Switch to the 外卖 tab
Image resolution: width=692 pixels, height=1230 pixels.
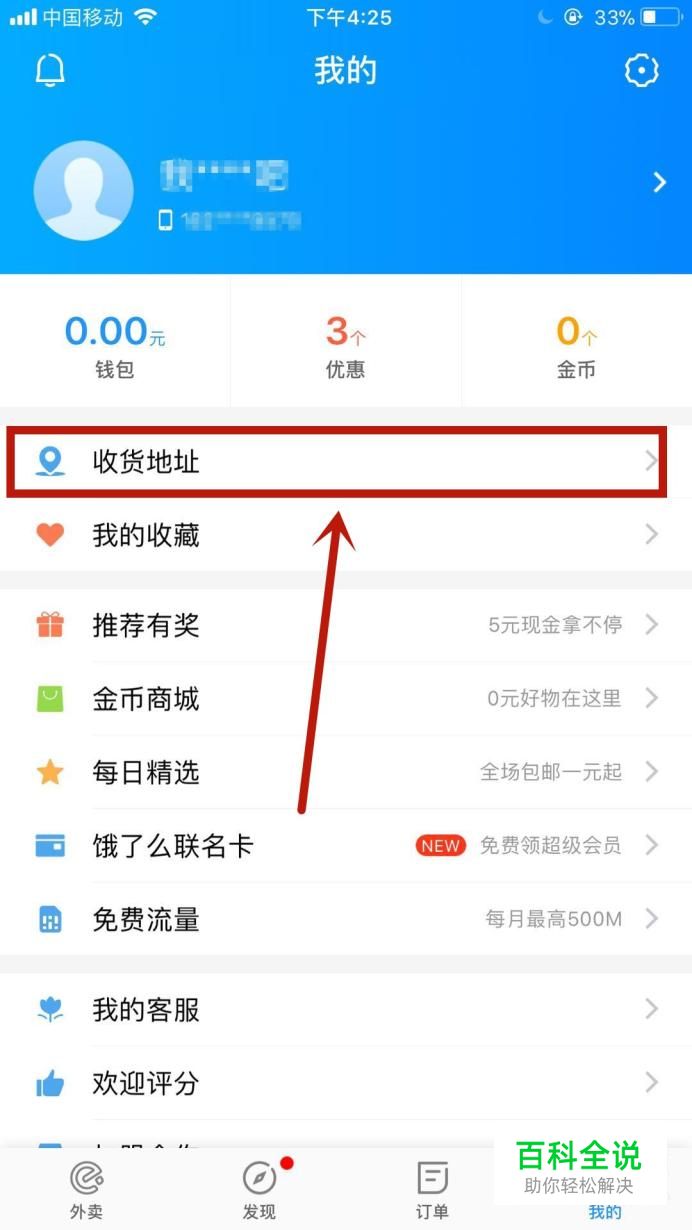click(87, 1190)
